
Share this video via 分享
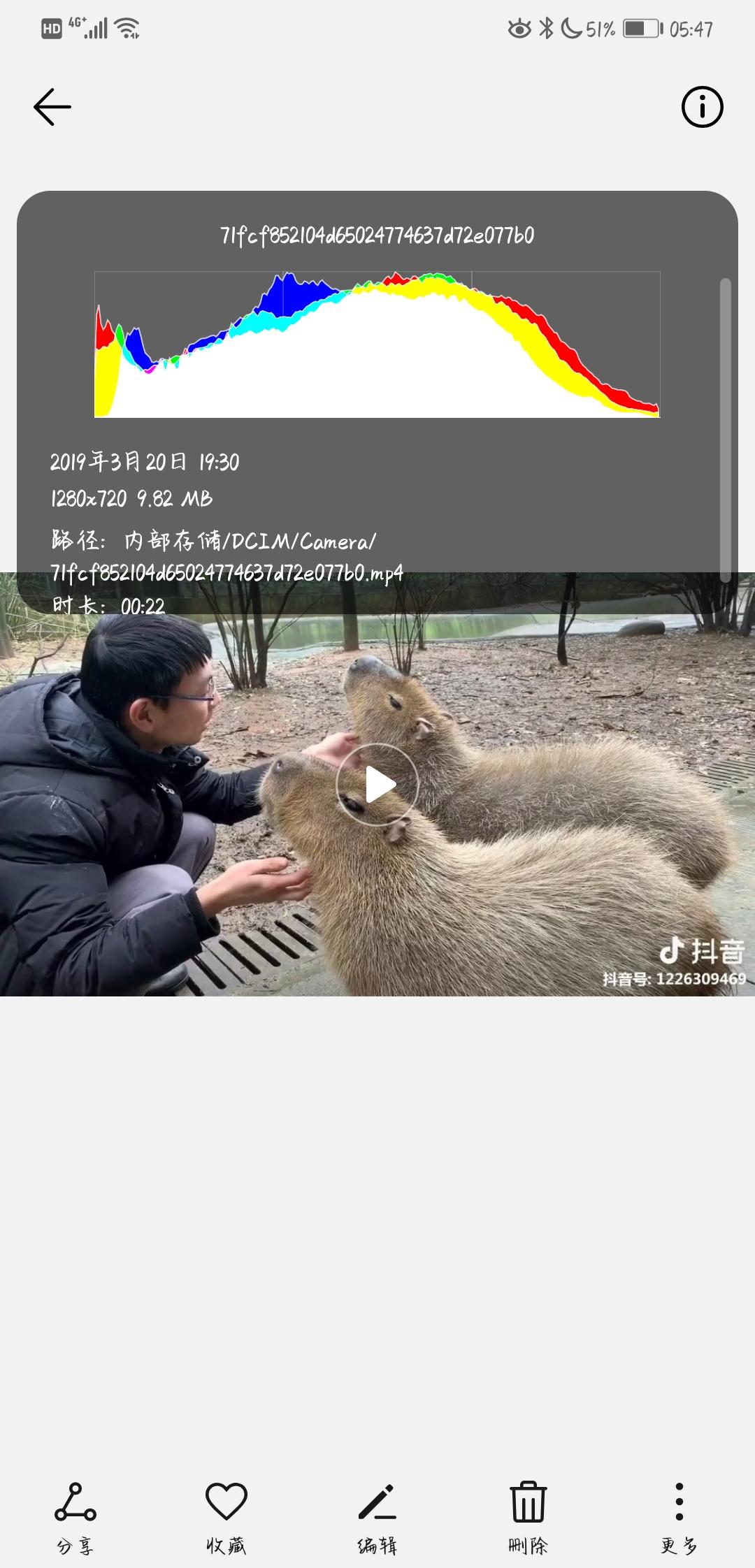[75, 1516]
